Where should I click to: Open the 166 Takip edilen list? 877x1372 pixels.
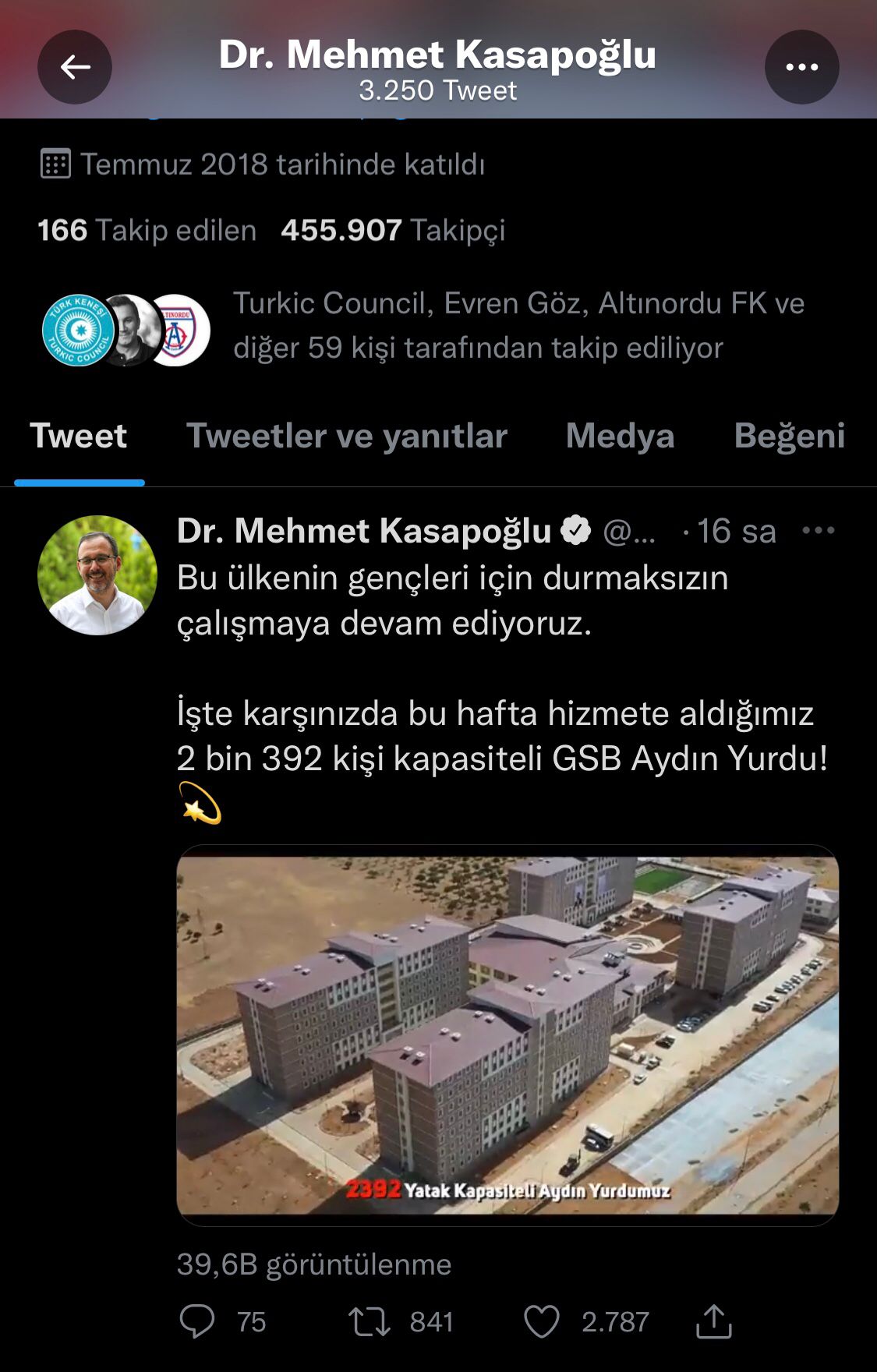(147, 231)
